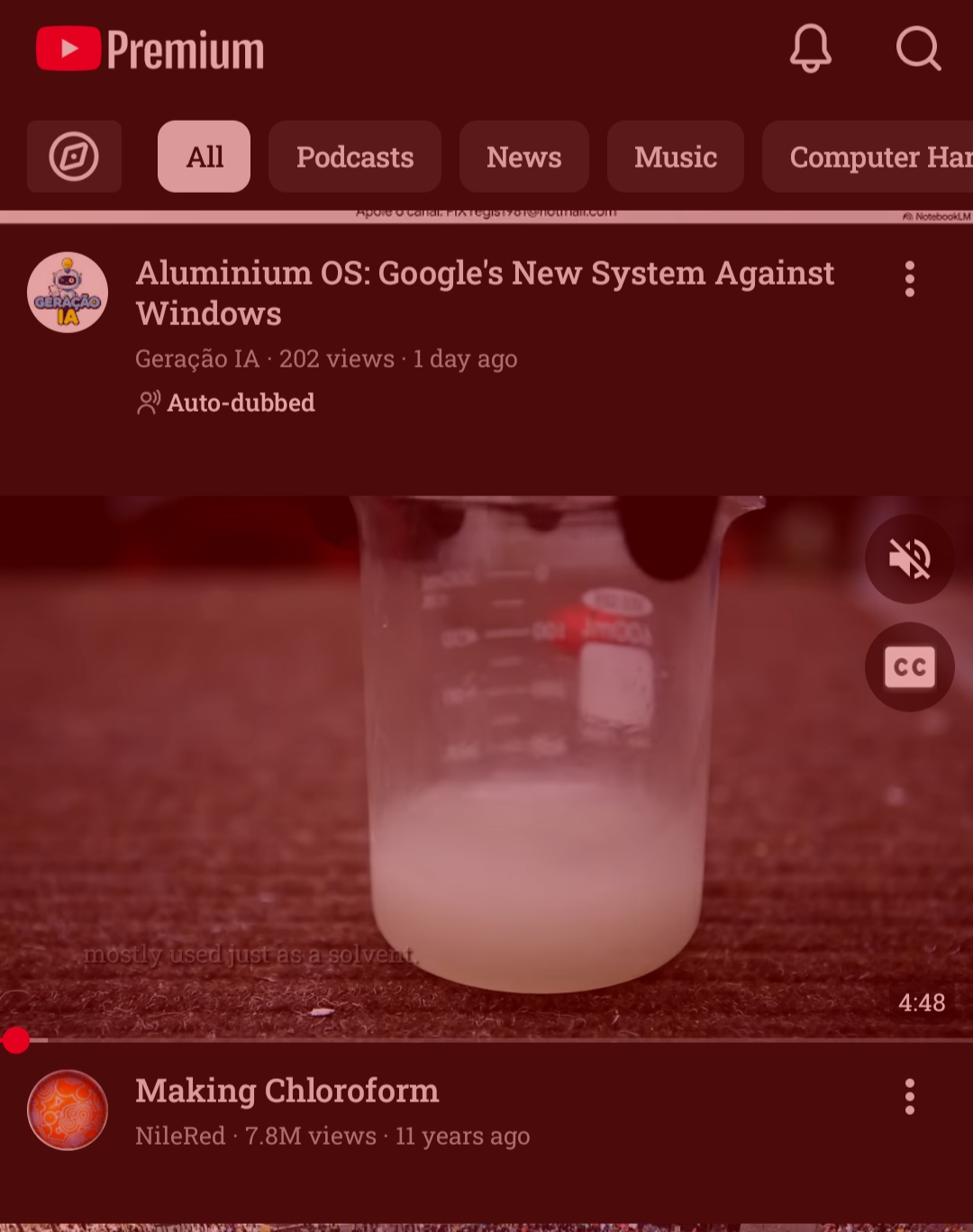Open Geração IA channel avatar
The image size is (973, 1232).
point(68,293)
